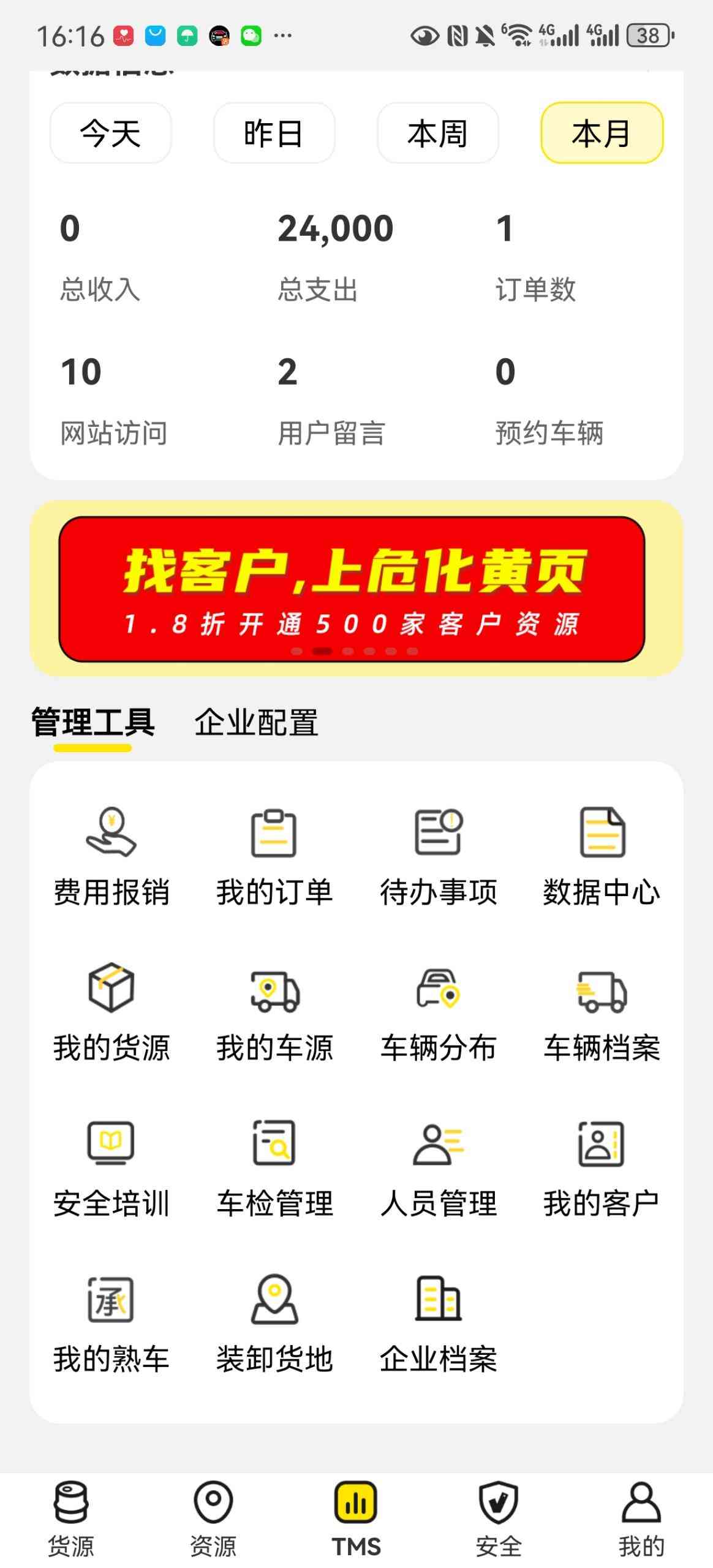Switch to the 货源 bottom tab
This screenshot has width=713, height=1568.
point(71,1518)
